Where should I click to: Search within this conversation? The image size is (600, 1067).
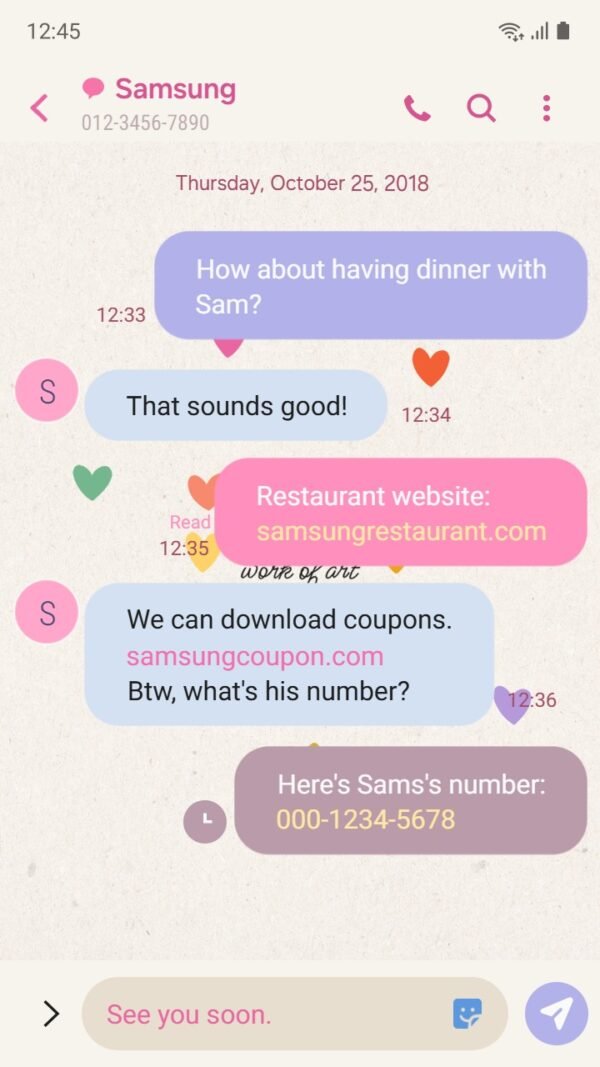pos(481,108)
